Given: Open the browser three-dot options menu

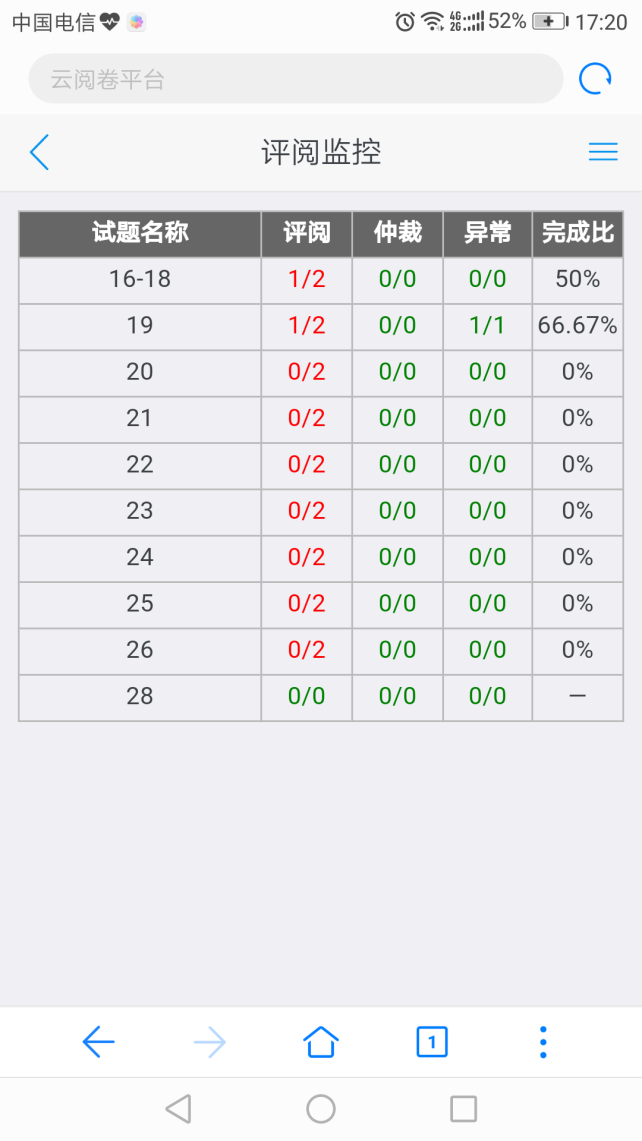Looking at the screenshot, I should pos(543,1042).
